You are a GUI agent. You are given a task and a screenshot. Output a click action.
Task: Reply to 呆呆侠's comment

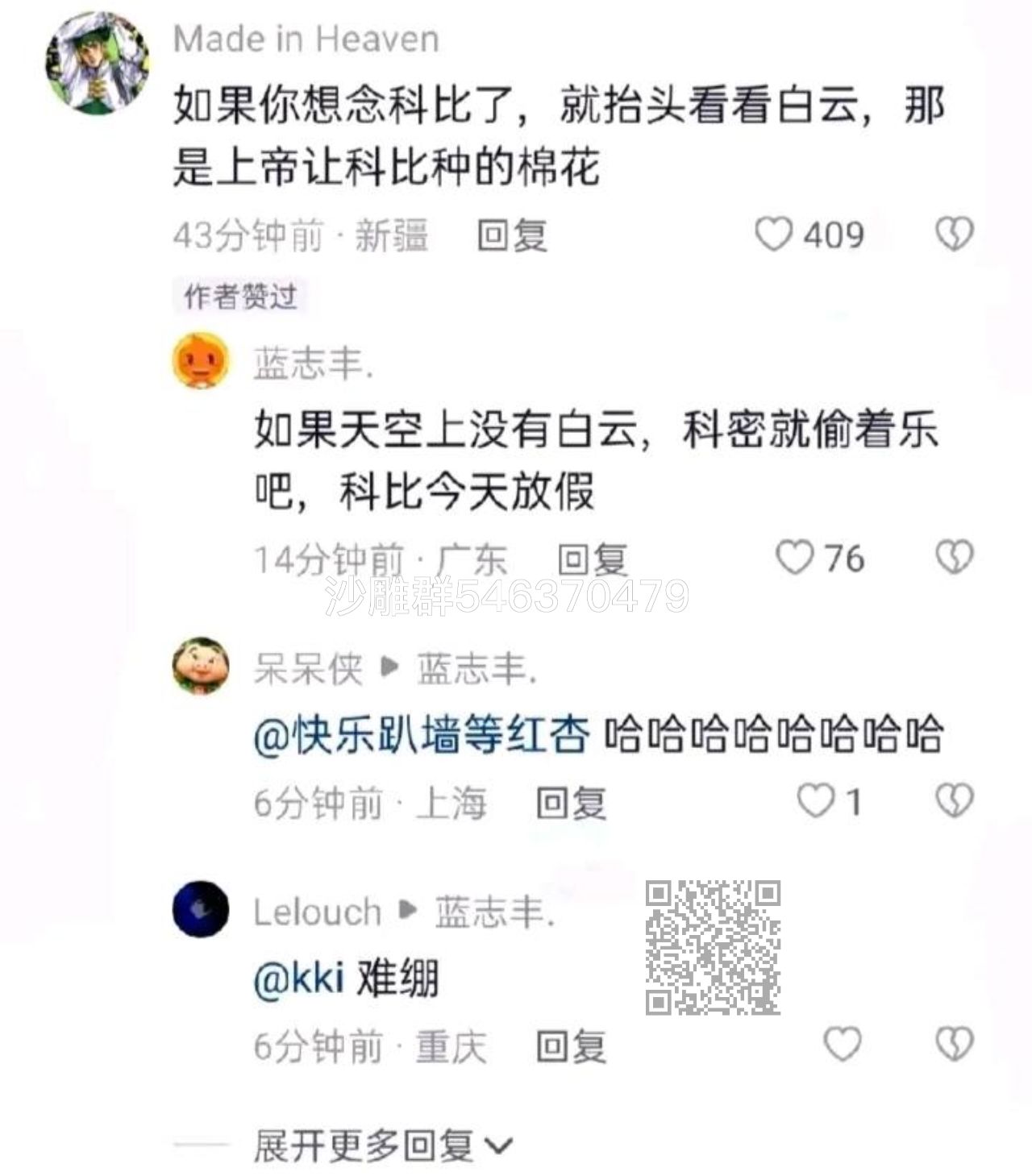571,803
